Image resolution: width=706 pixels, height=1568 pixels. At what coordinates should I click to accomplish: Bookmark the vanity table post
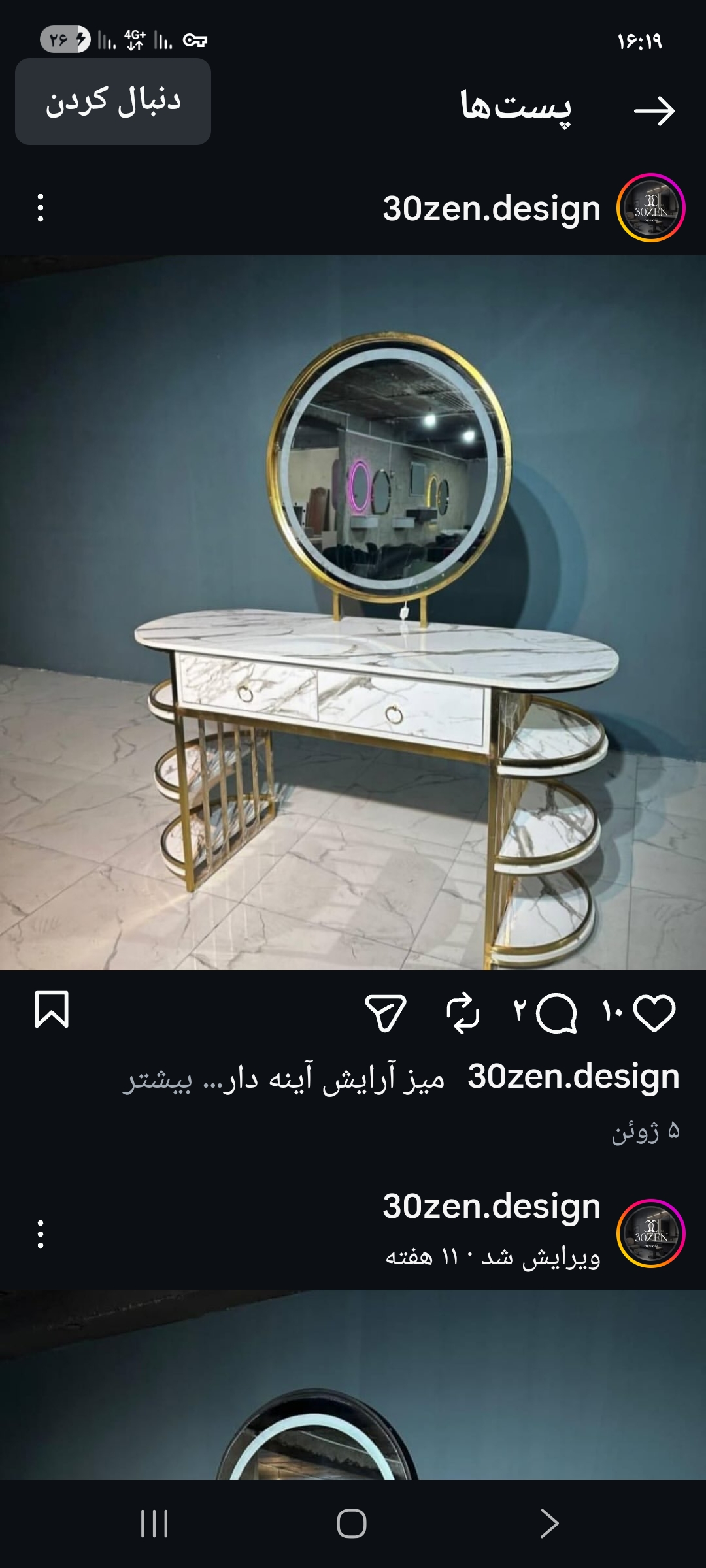[52, 1010]
